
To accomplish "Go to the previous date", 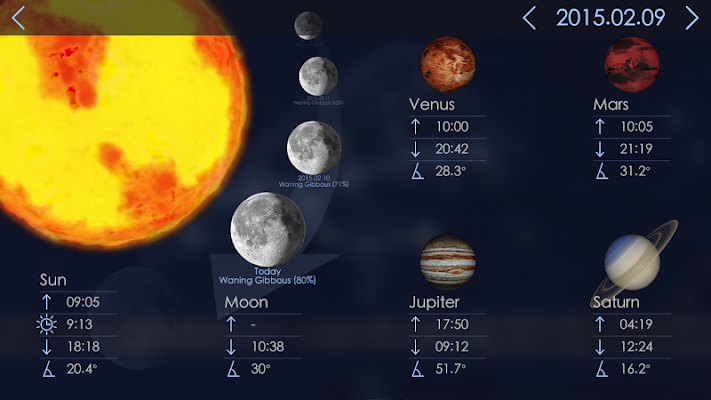I will [x=530, y=17].
